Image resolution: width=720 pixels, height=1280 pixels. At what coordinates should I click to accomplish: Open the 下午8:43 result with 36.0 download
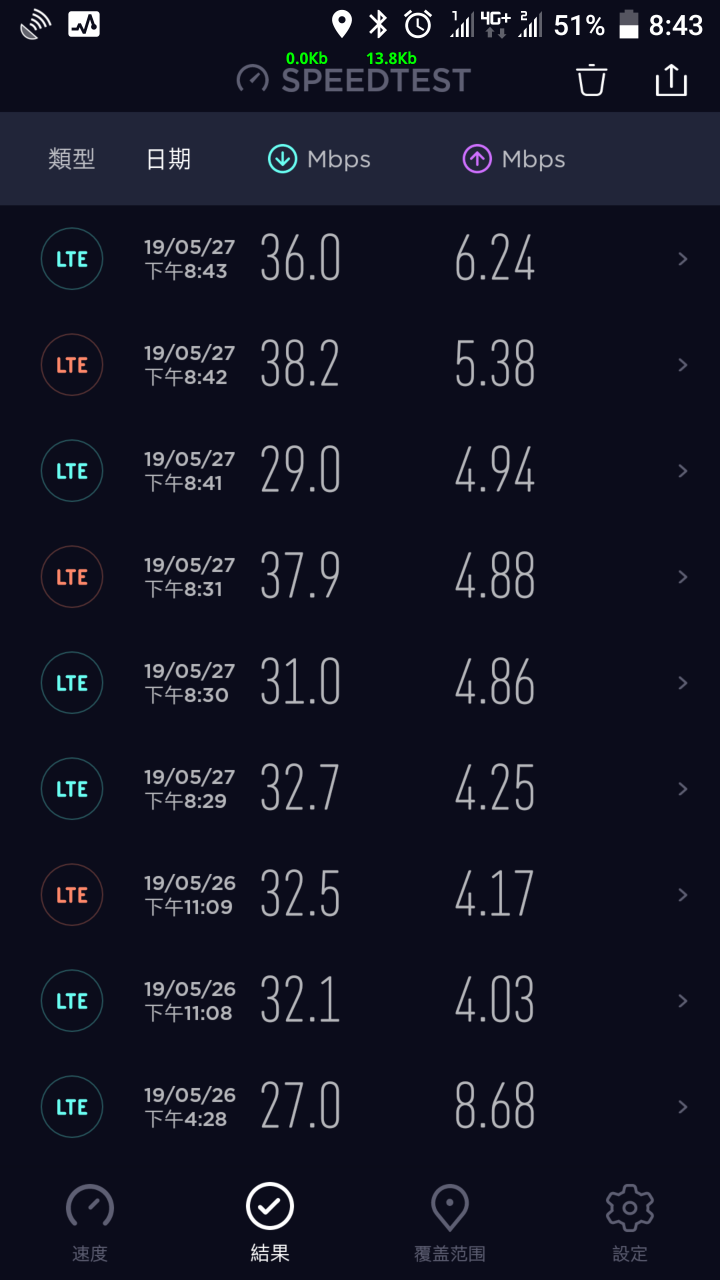tap(360, 259)
